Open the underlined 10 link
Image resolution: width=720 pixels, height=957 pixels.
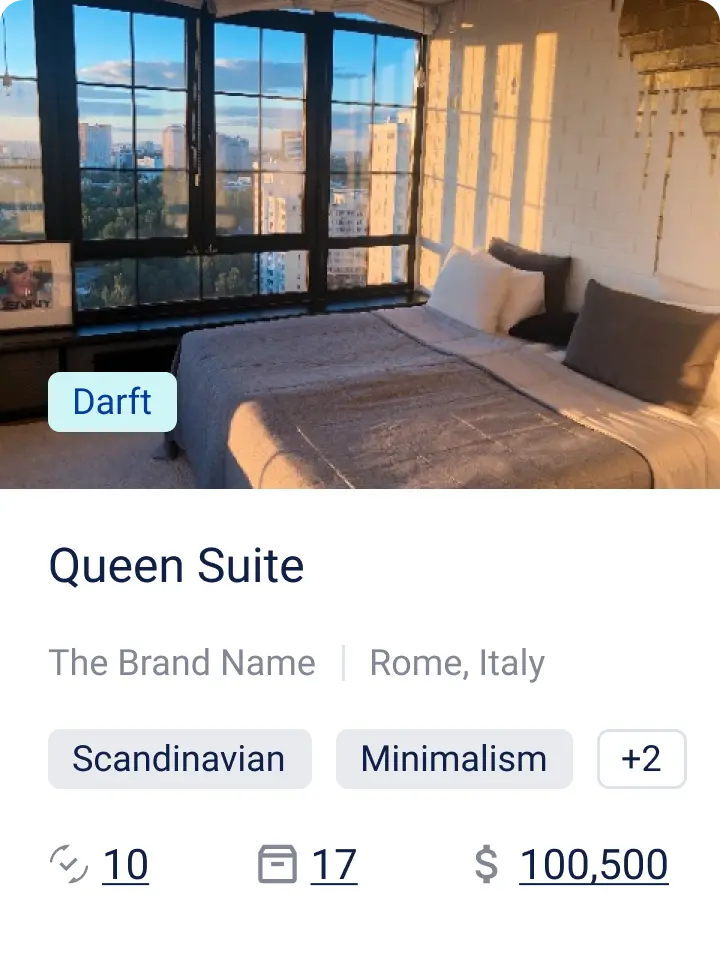pos(125,865)
